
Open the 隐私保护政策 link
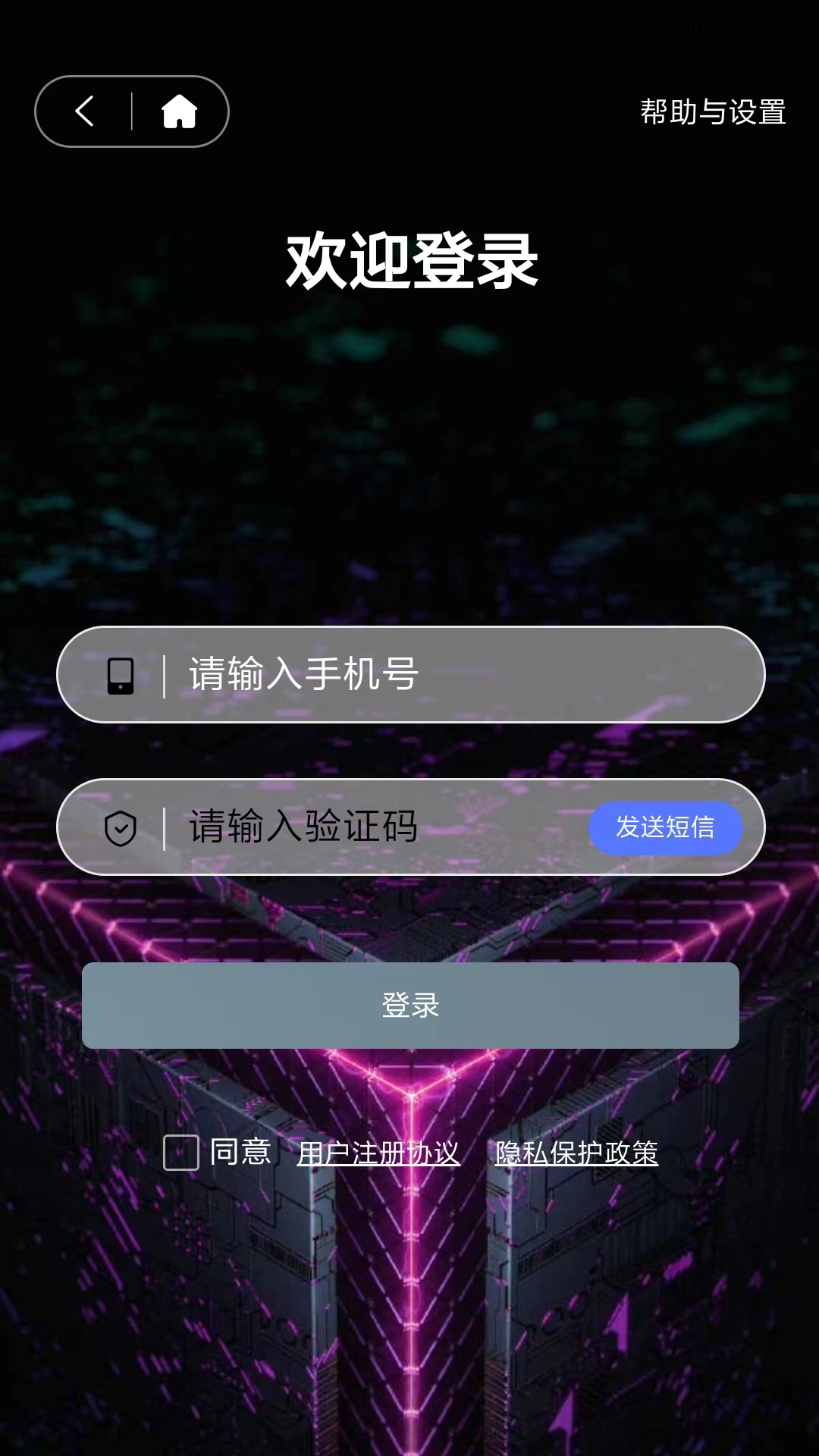click(576, 1153)
